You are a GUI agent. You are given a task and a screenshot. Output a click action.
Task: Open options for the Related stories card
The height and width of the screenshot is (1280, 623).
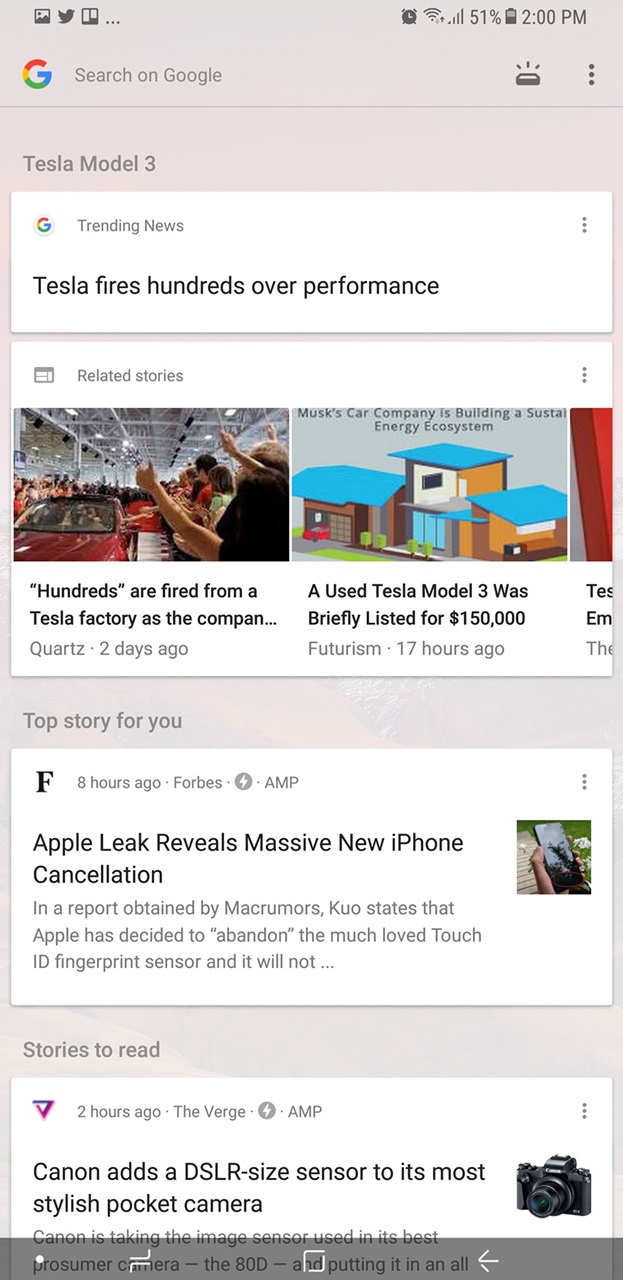point(584,375)
